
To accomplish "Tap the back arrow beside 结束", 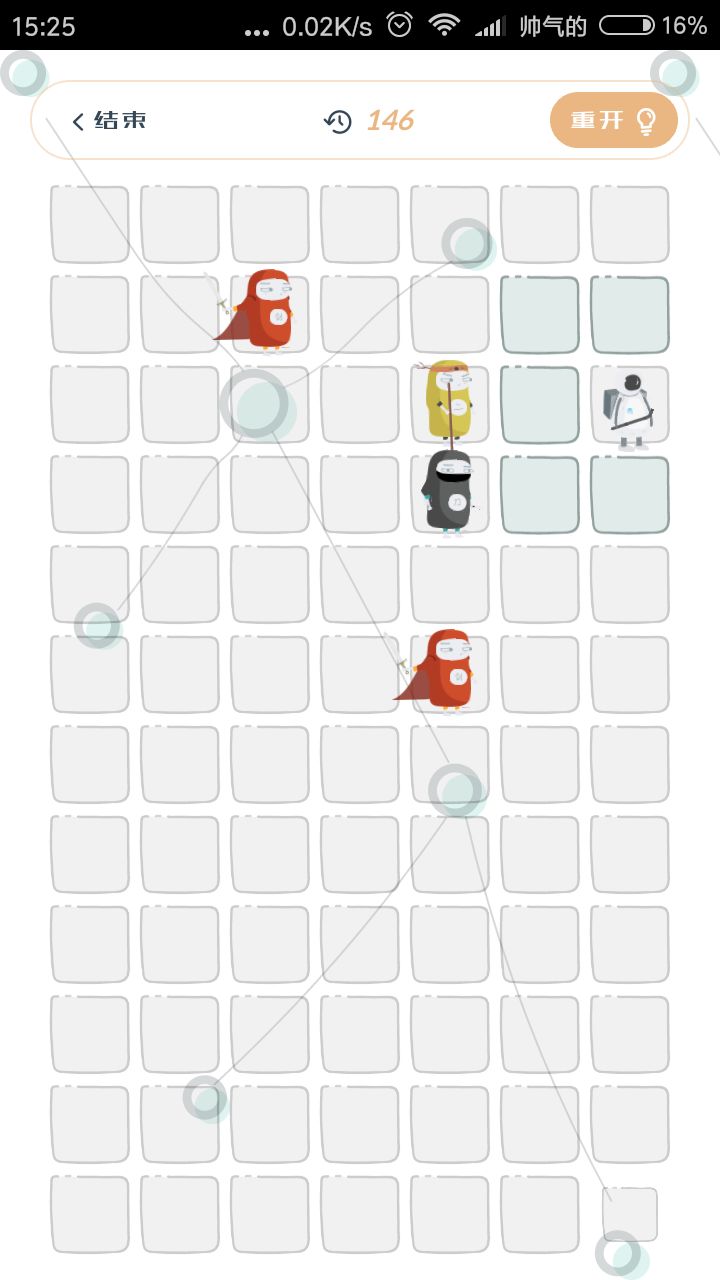I will [77, 120].
